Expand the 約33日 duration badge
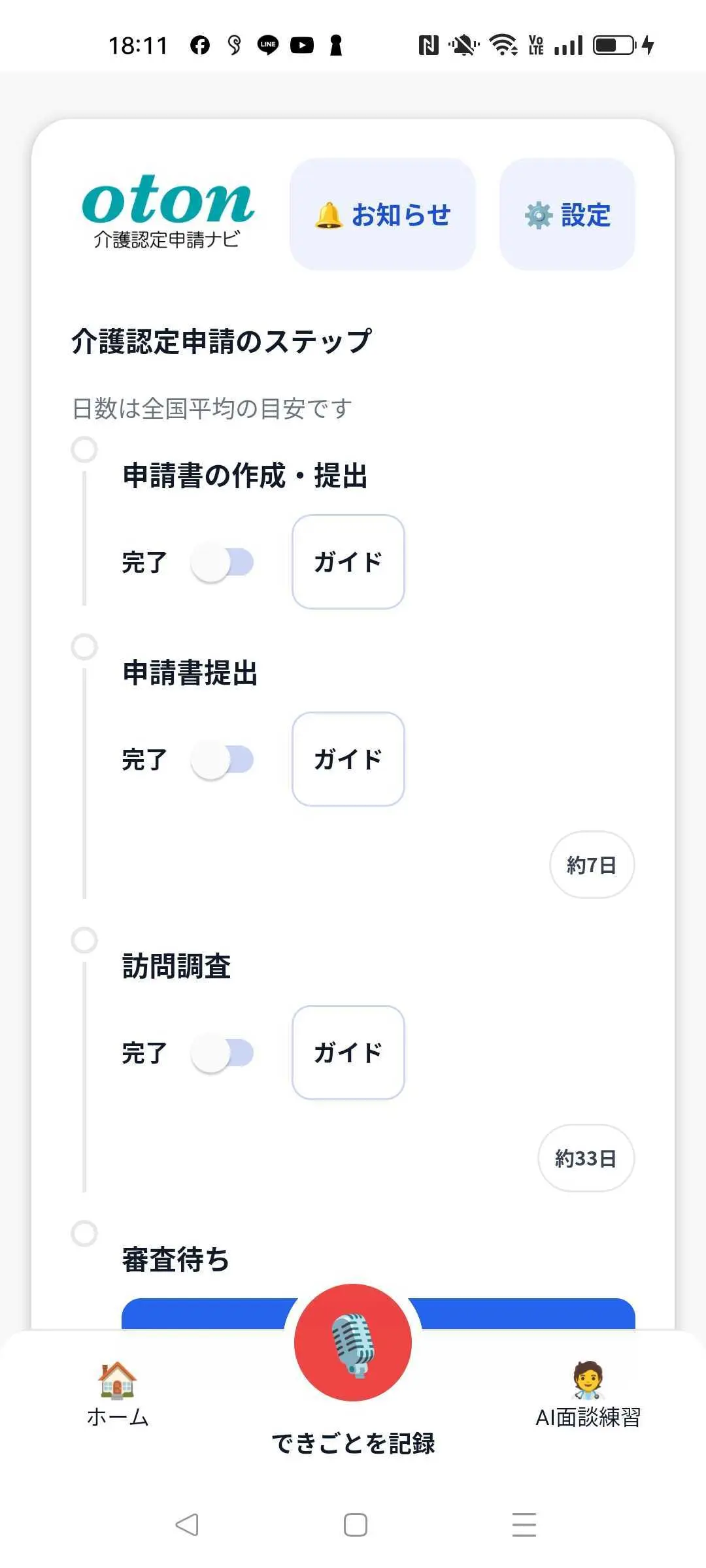 (585, 1157)
